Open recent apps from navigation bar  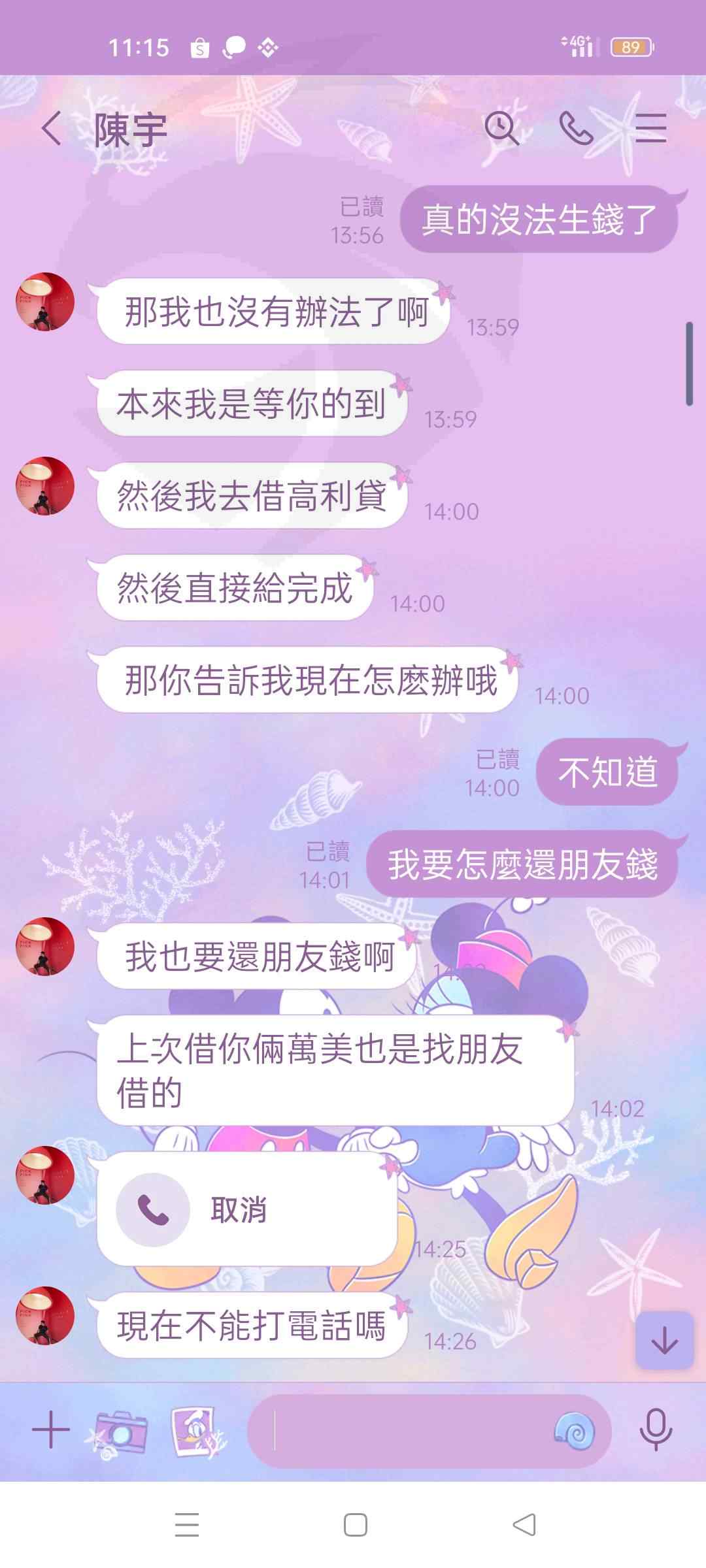click(187, 1525)
